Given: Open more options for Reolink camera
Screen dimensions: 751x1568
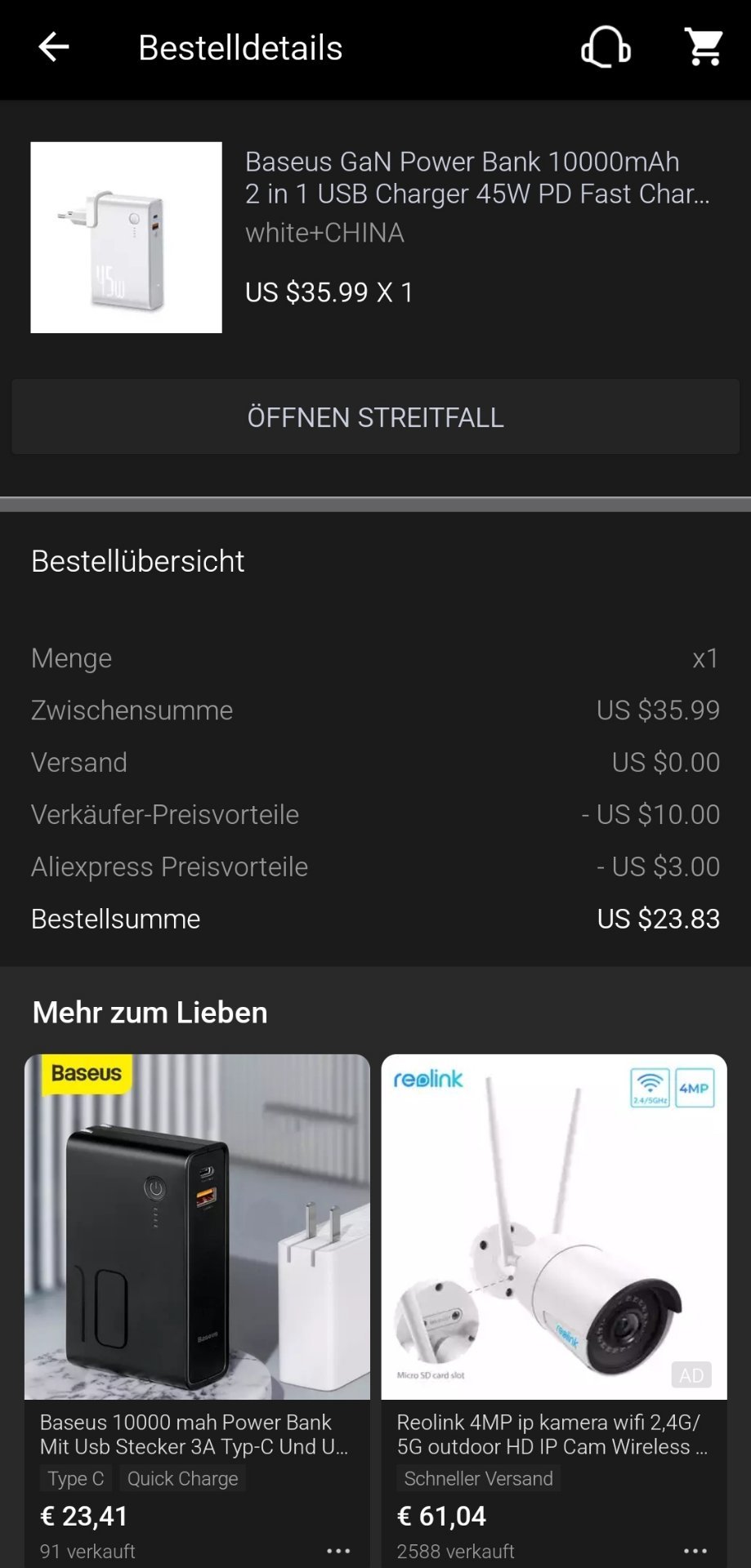Looking at the screenshot, I should click(695, 1550).
